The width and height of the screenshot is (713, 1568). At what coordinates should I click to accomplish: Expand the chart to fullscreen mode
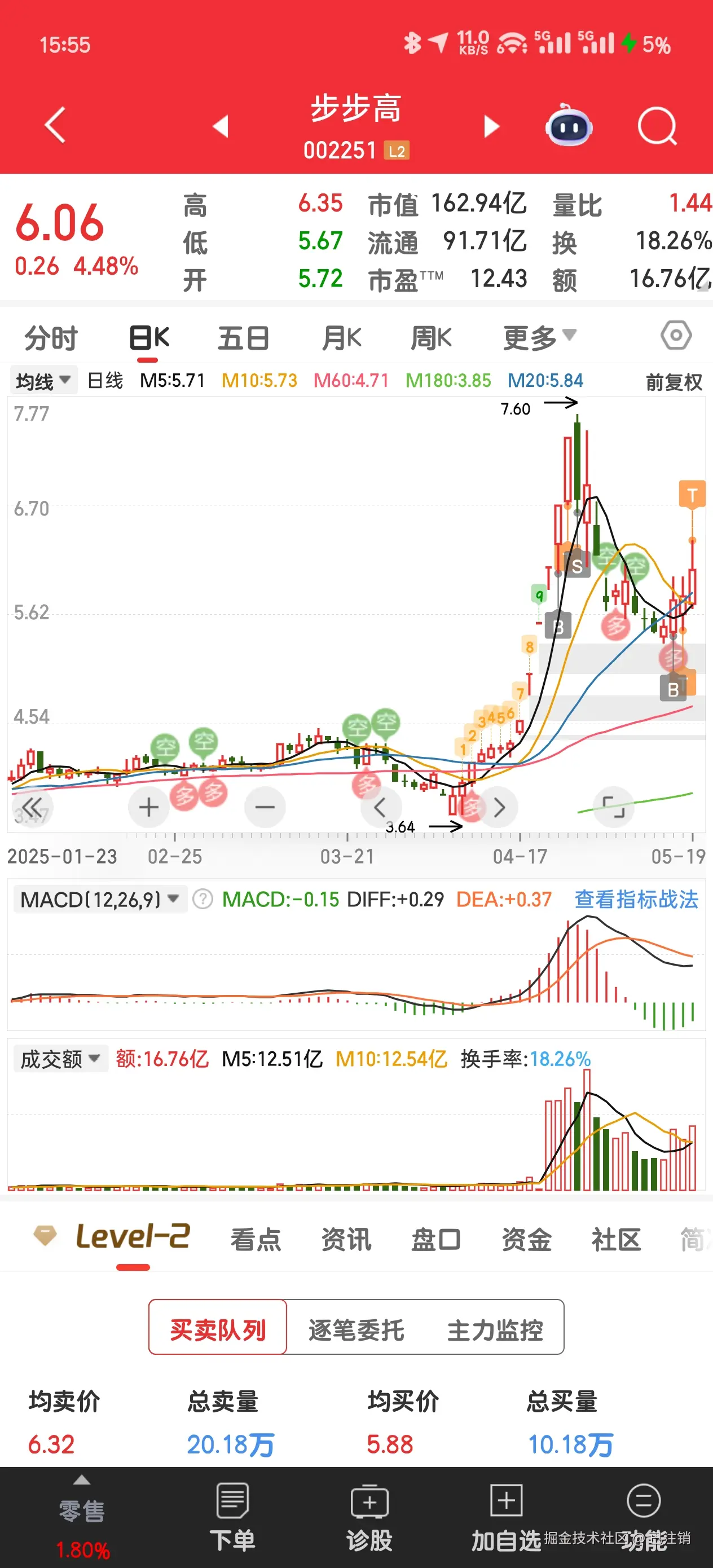[x=613, y=807]
